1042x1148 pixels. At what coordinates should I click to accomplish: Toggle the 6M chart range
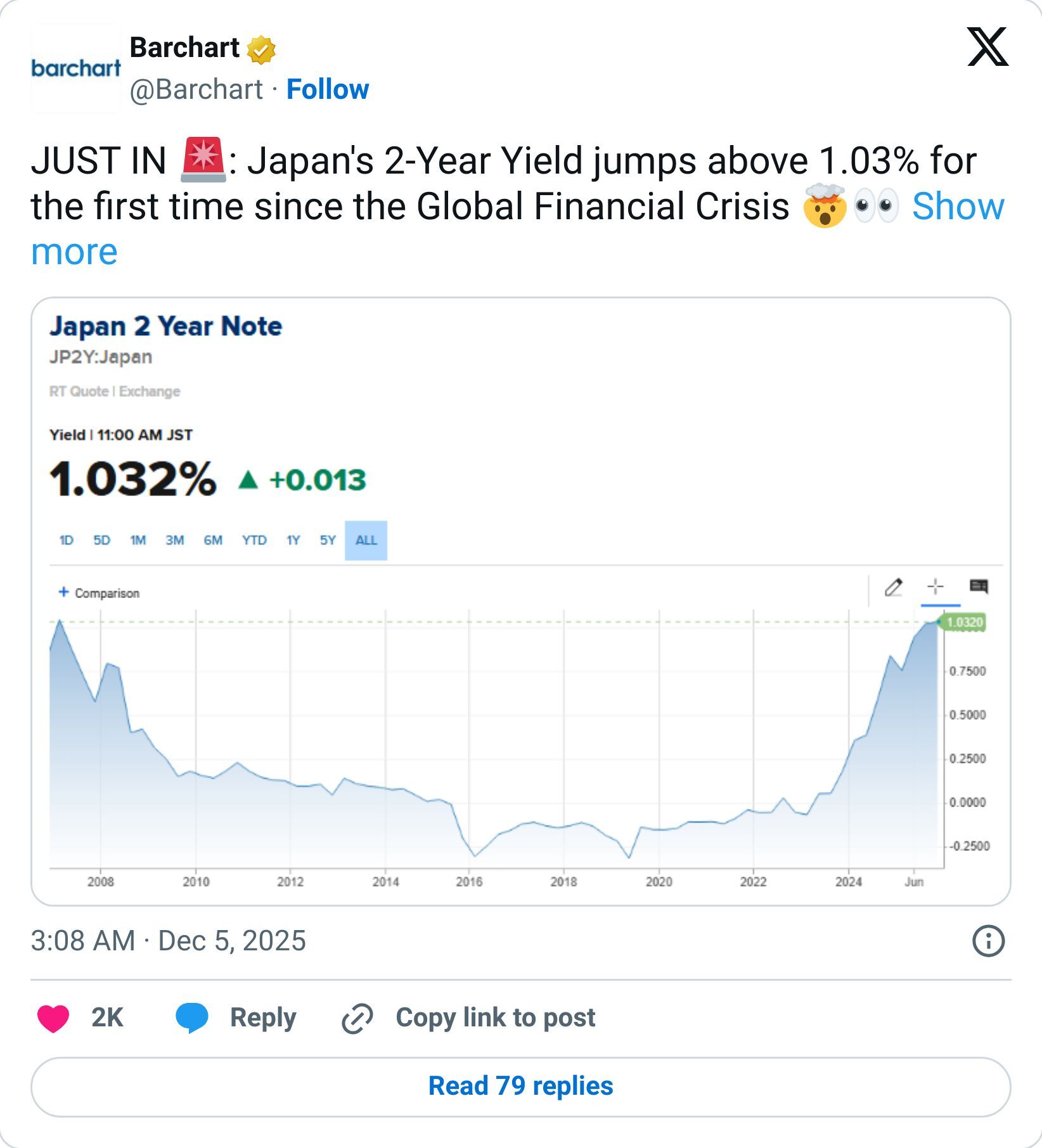[x=214, y=540]
